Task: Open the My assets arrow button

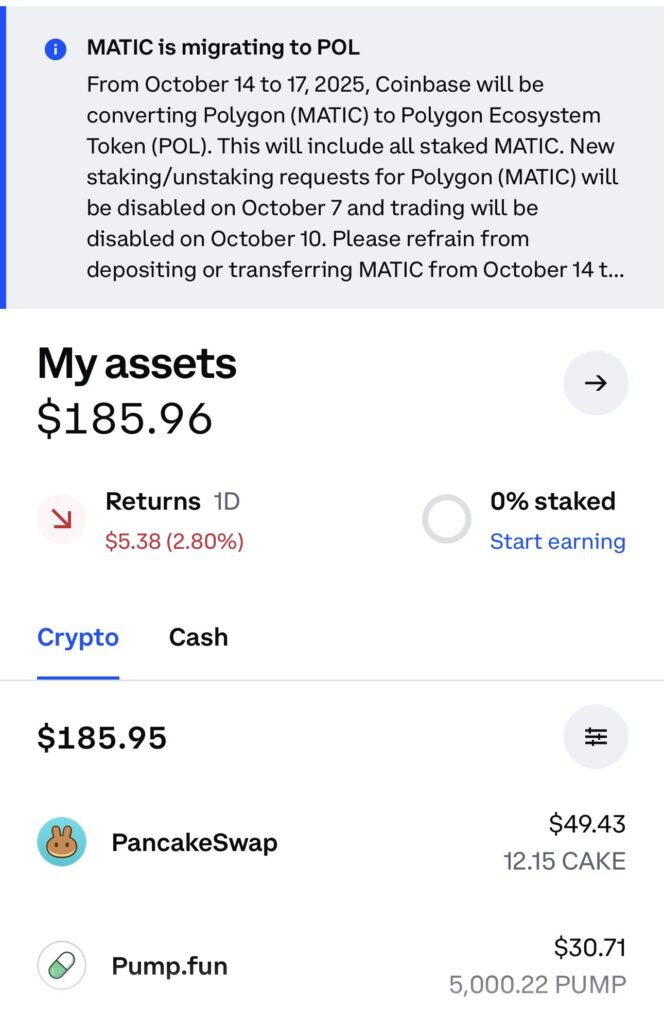Action: pyautogui.click(x=596, y=383)
